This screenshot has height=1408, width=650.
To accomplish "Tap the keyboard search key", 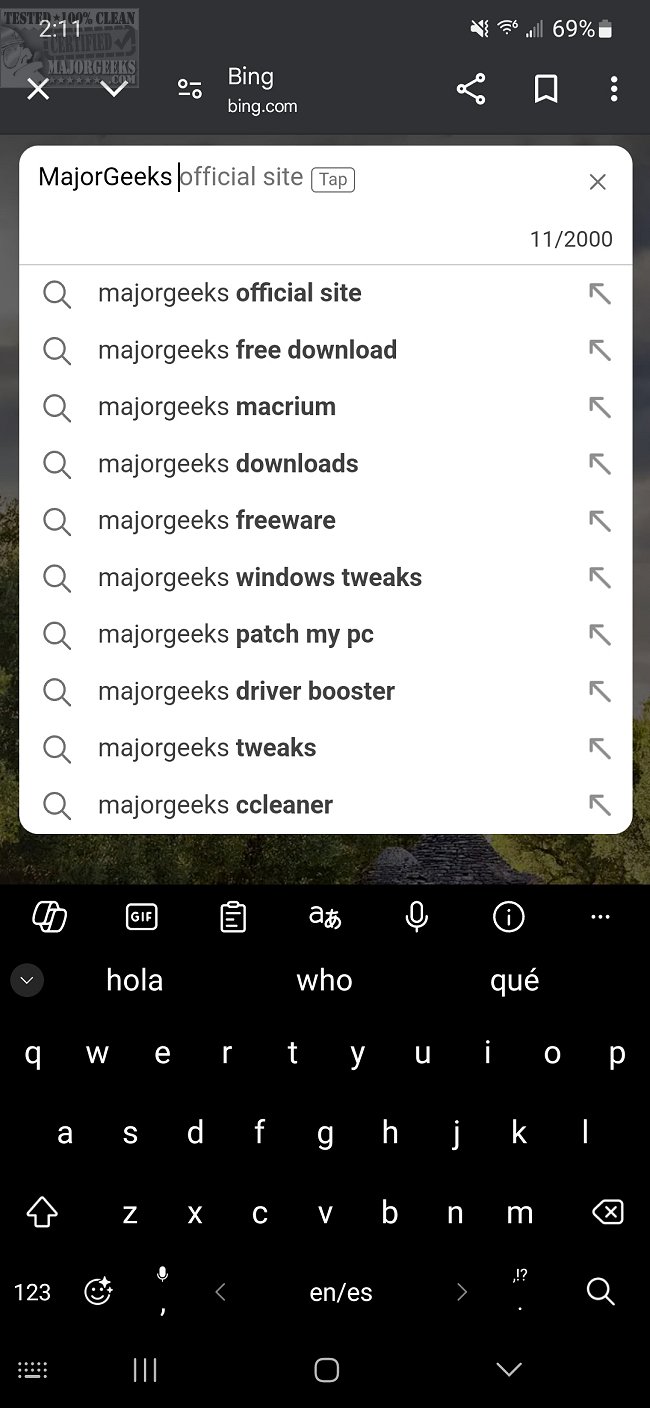I will point(600,1291).
